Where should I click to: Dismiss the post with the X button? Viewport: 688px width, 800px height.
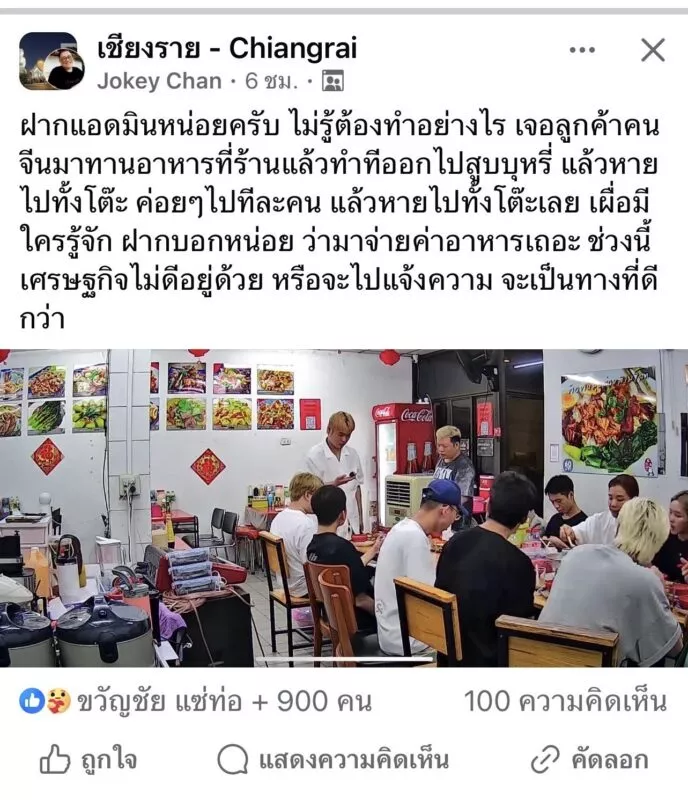(653, 50)
